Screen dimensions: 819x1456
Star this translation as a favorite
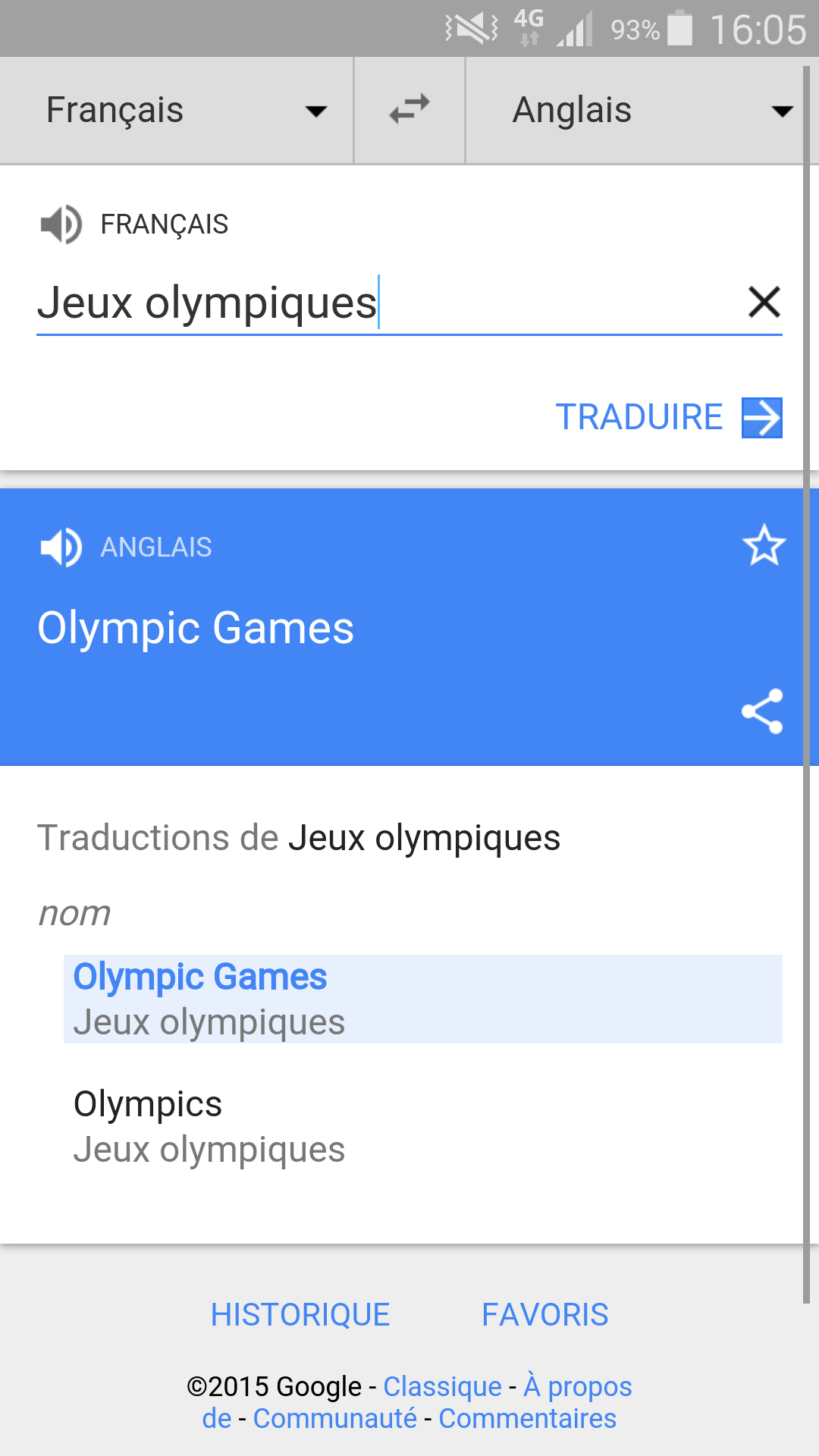(x=764, y=545)
